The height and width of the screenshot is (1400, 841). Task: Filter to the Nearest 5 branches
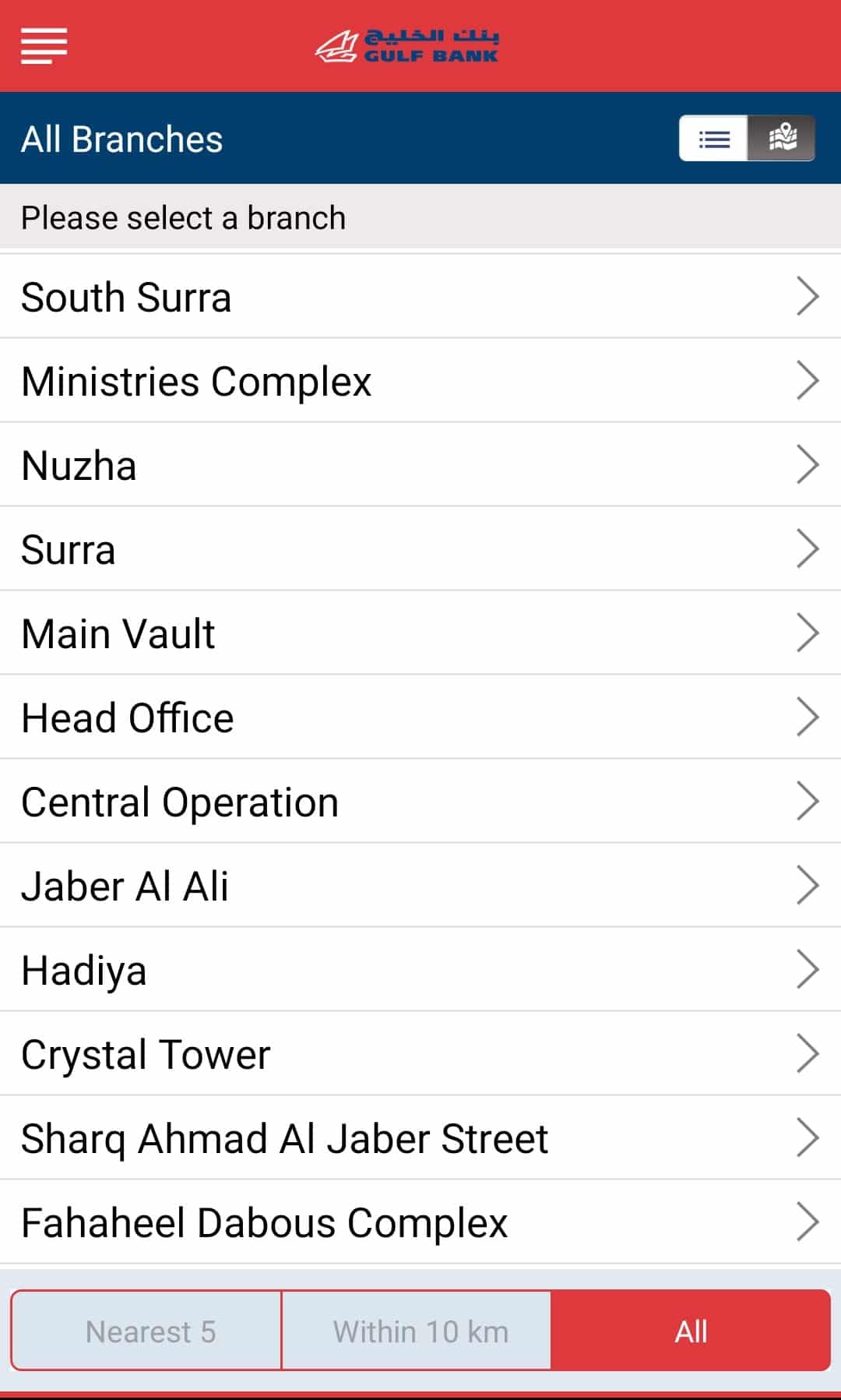147,1331
